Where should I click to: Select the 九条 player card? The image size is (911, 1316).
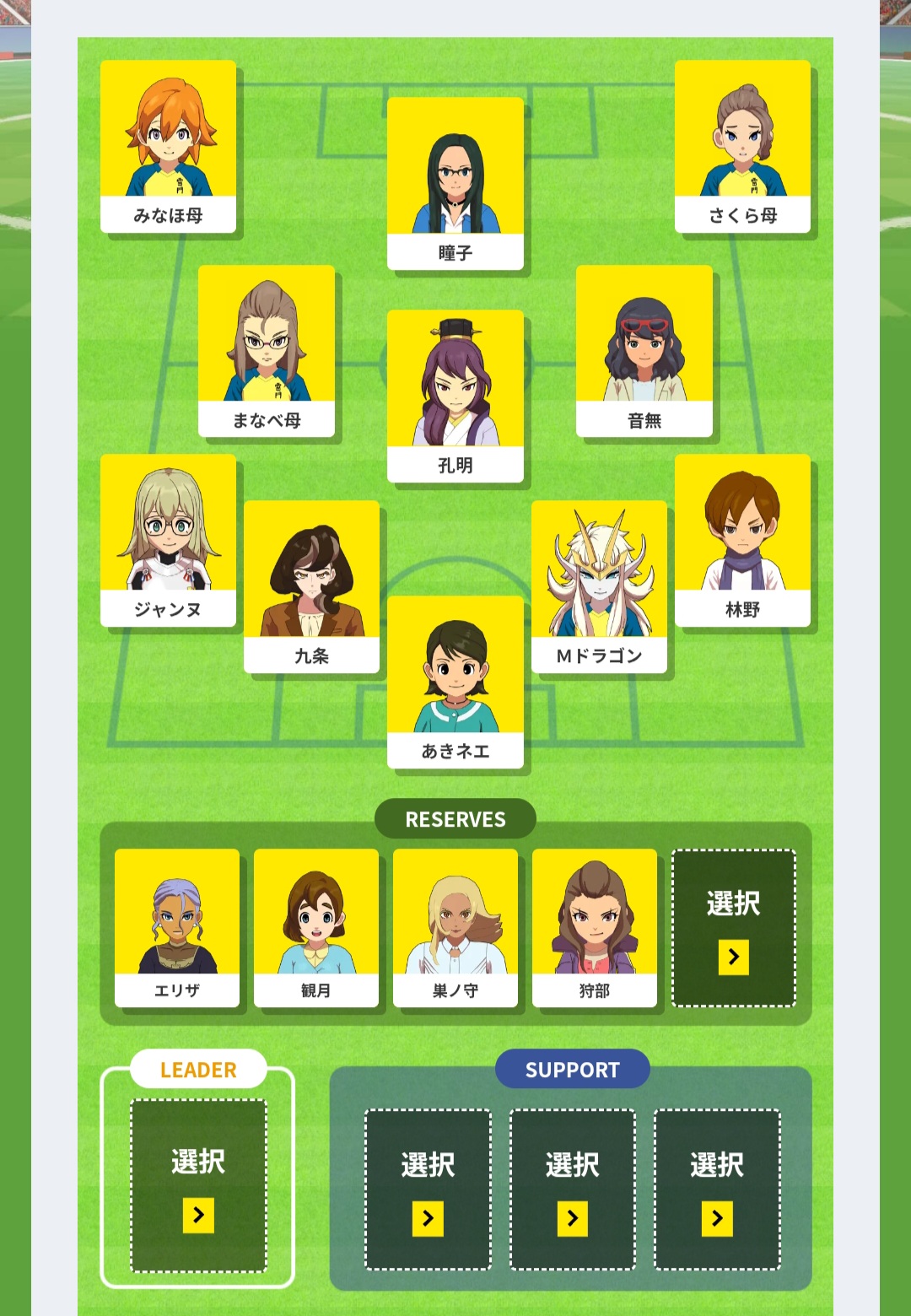(x=311, y=586)
